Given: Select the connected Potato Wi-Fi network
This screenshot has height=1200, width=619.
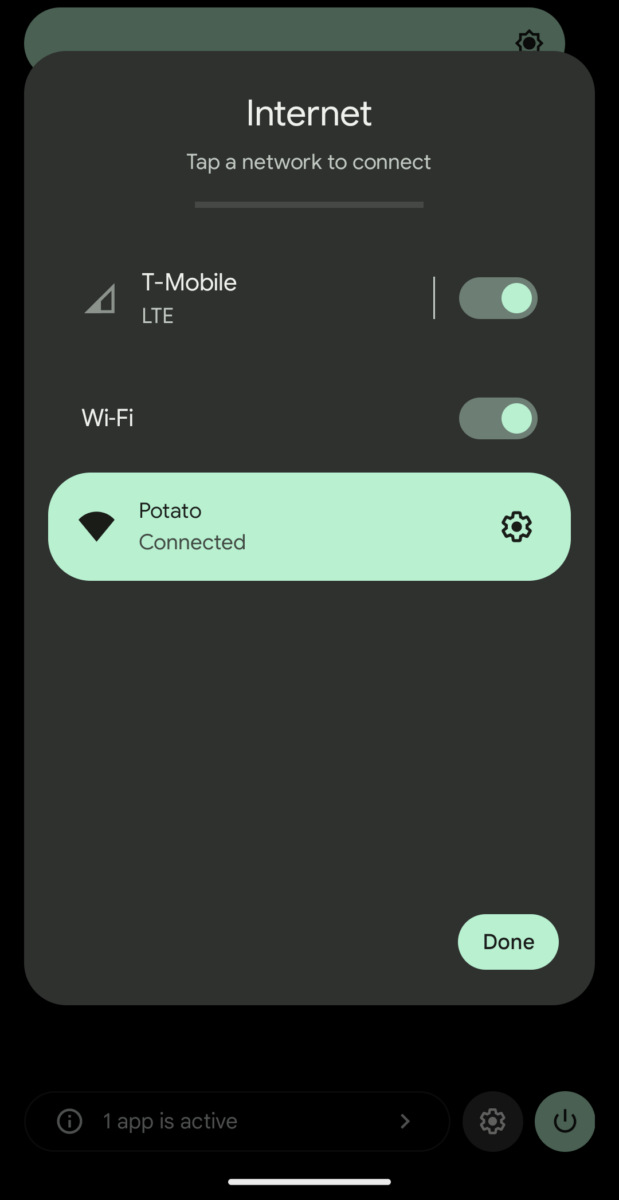Looking at the screenshot, I should click(x=309, y=526).
